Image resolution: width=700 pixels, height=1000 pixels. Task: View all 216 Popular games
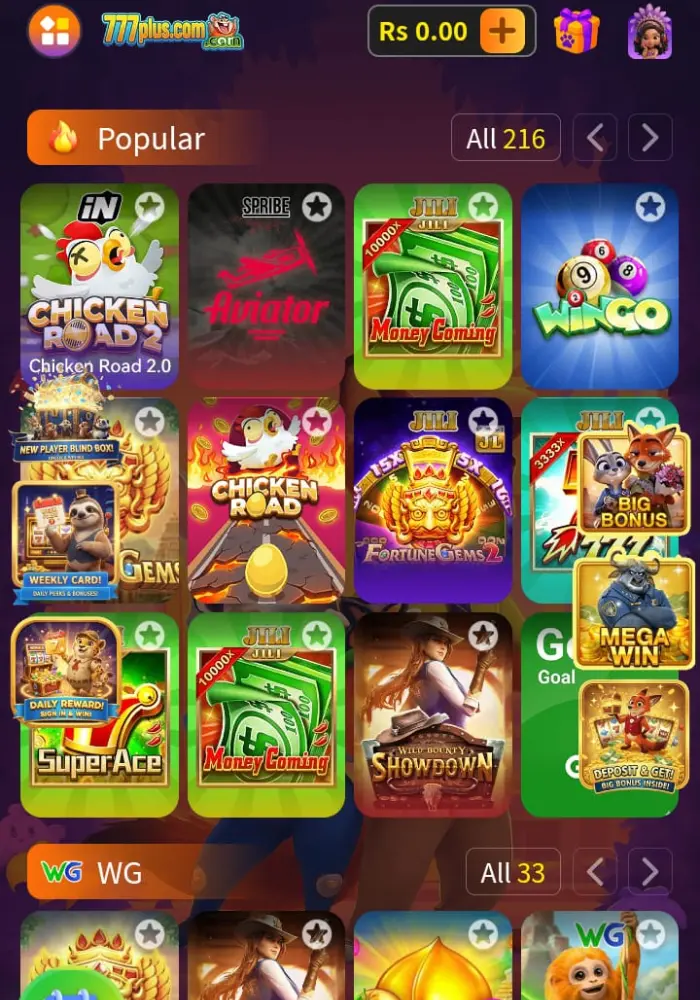click(x=505, y=138)
